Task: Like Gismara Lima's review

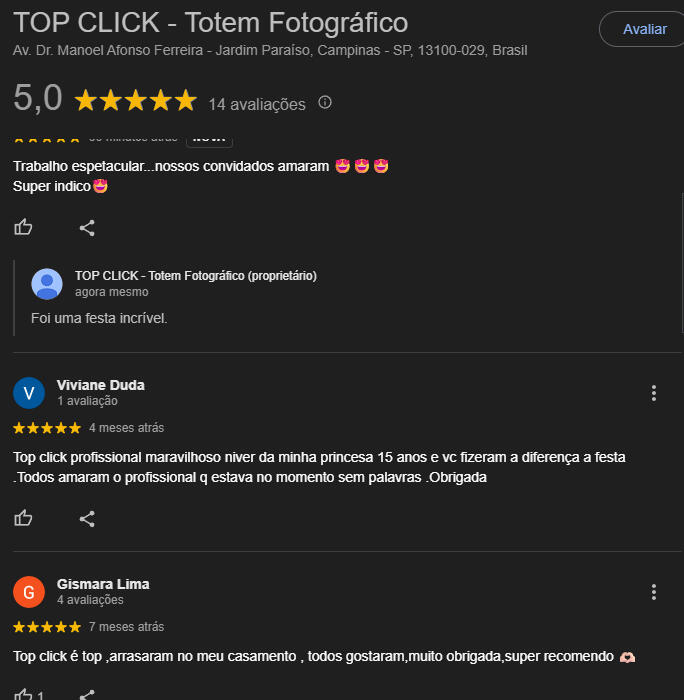Action: pos(23,694)
